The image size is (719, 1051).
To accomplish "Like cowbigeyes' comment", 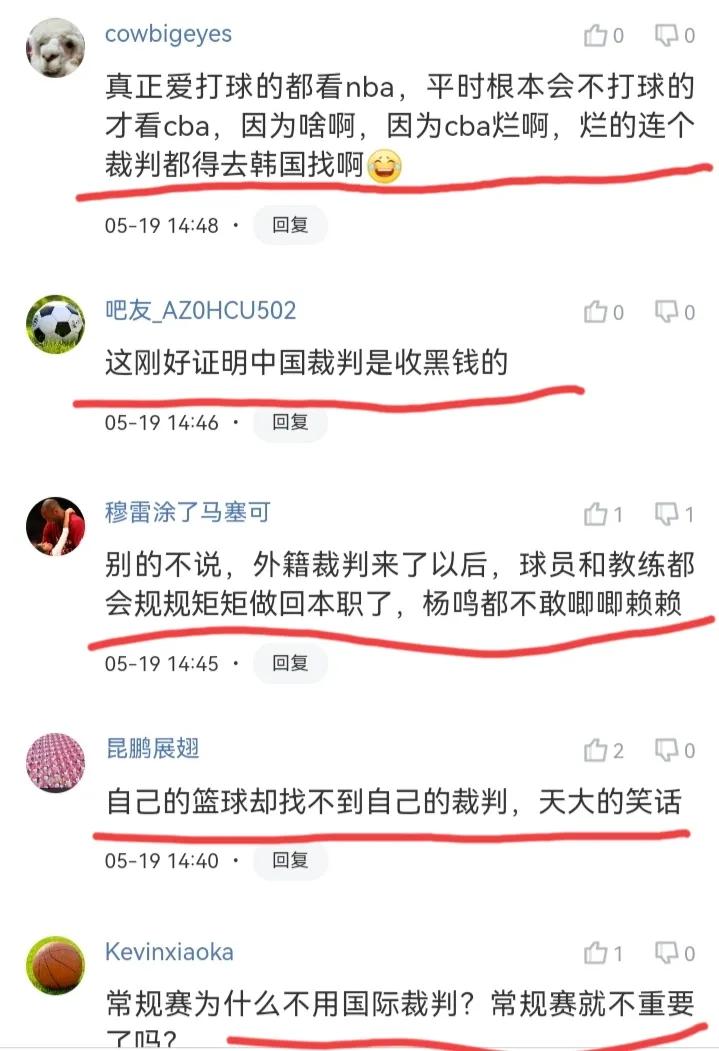I will 597,36.
